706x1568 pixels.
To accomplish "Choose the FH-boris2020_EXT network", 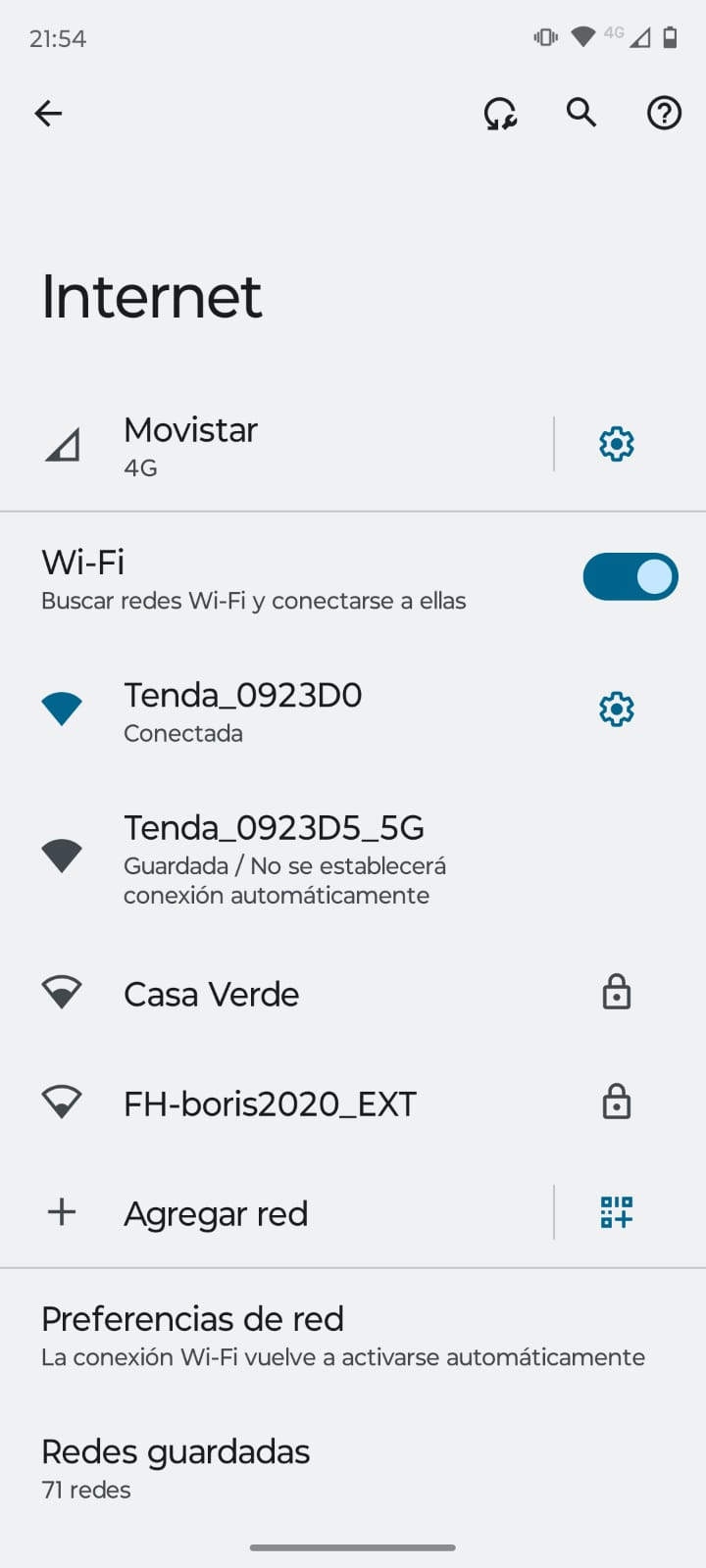I will pos(294,1103).
